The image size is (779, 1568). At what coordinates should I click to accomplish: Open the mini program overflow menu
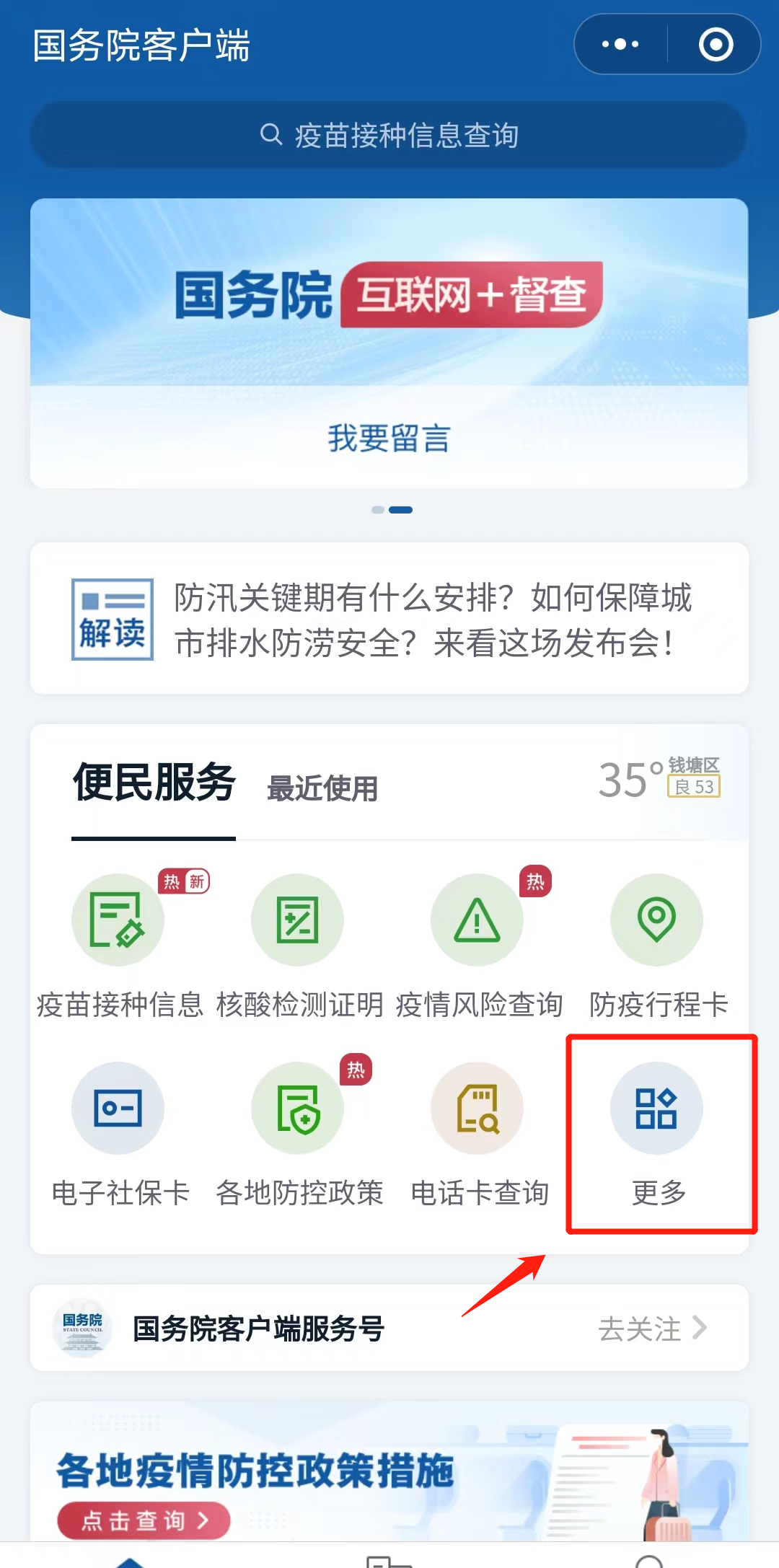[x=620, y=45]
